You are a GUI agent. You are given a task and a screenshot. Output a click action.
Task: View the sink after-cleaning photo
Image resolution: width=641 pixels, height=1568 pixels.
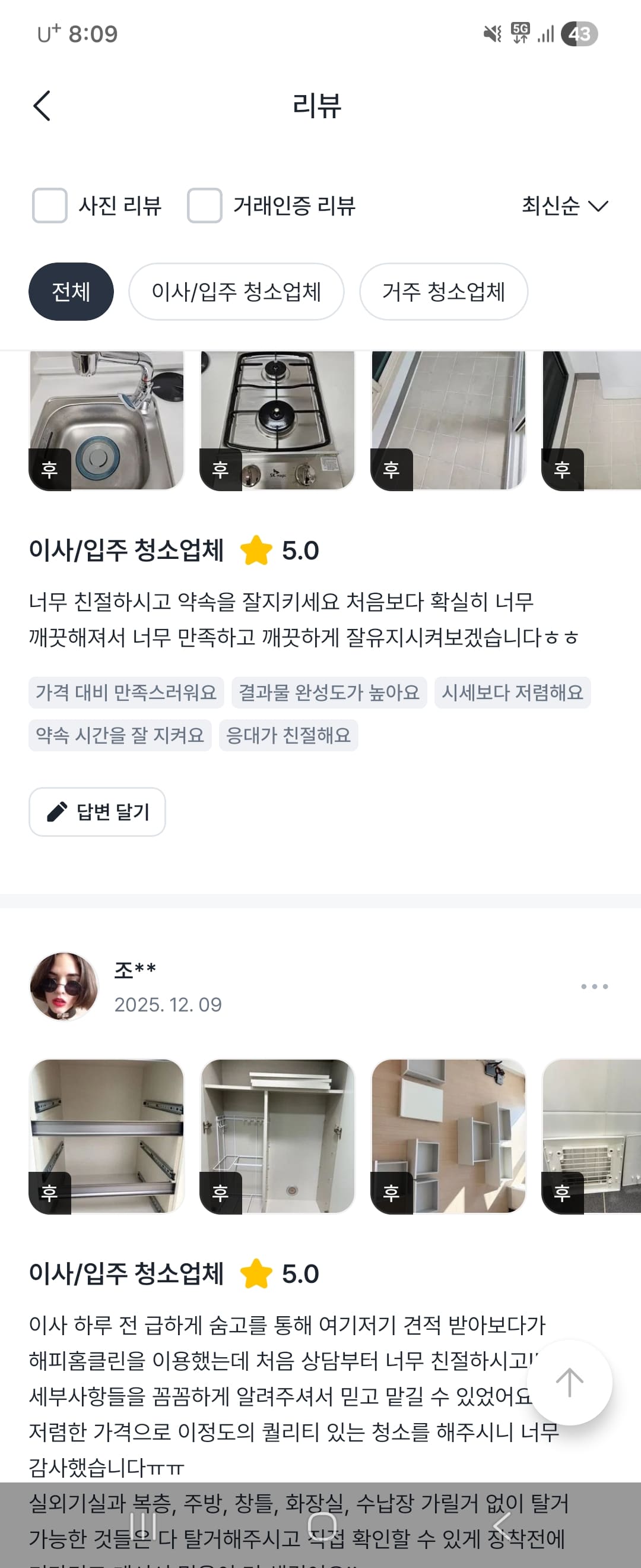point(106,420)
